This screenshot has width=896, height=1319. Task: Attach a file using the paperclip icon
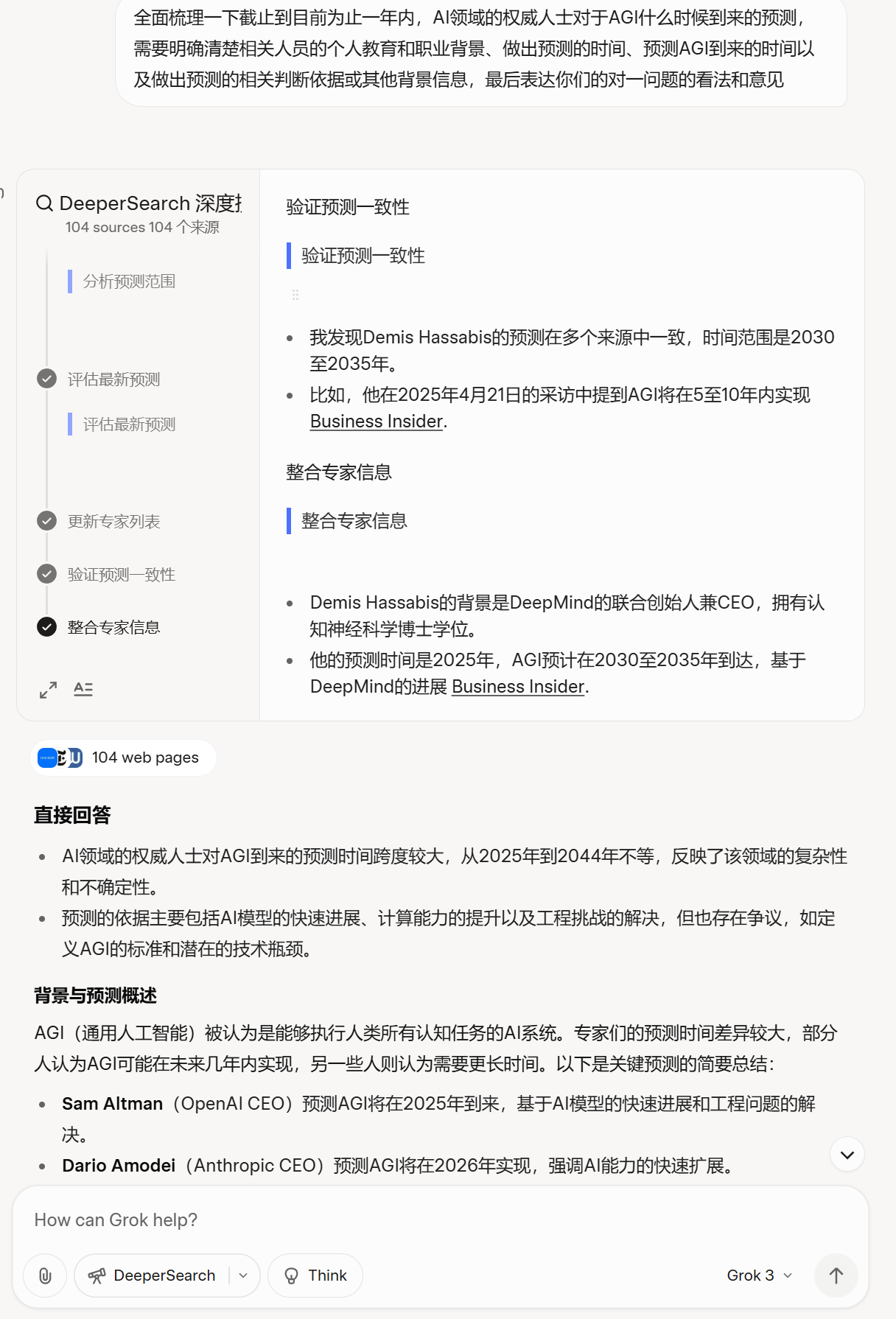[44, 1276]
